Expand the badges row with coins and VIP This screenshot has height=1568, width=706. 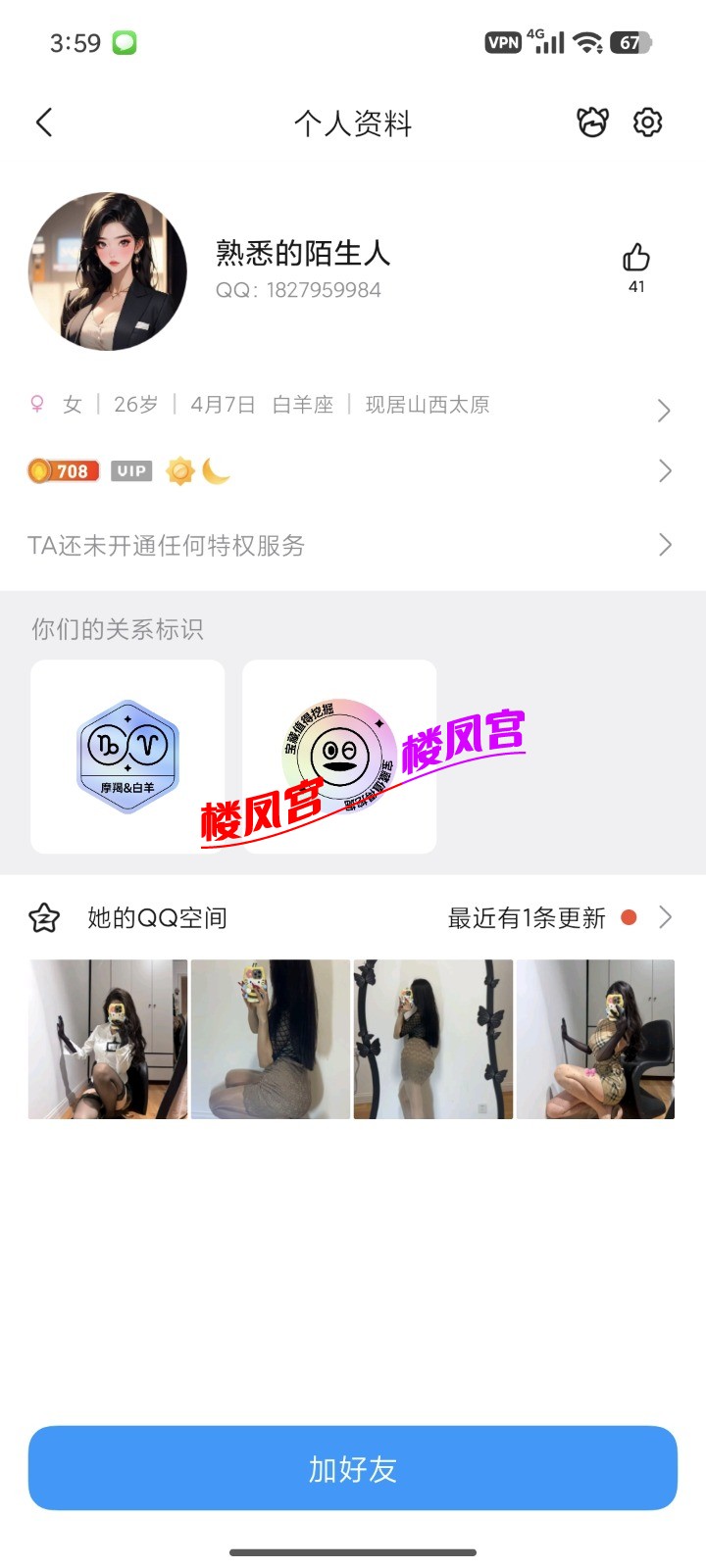point(665,471)
